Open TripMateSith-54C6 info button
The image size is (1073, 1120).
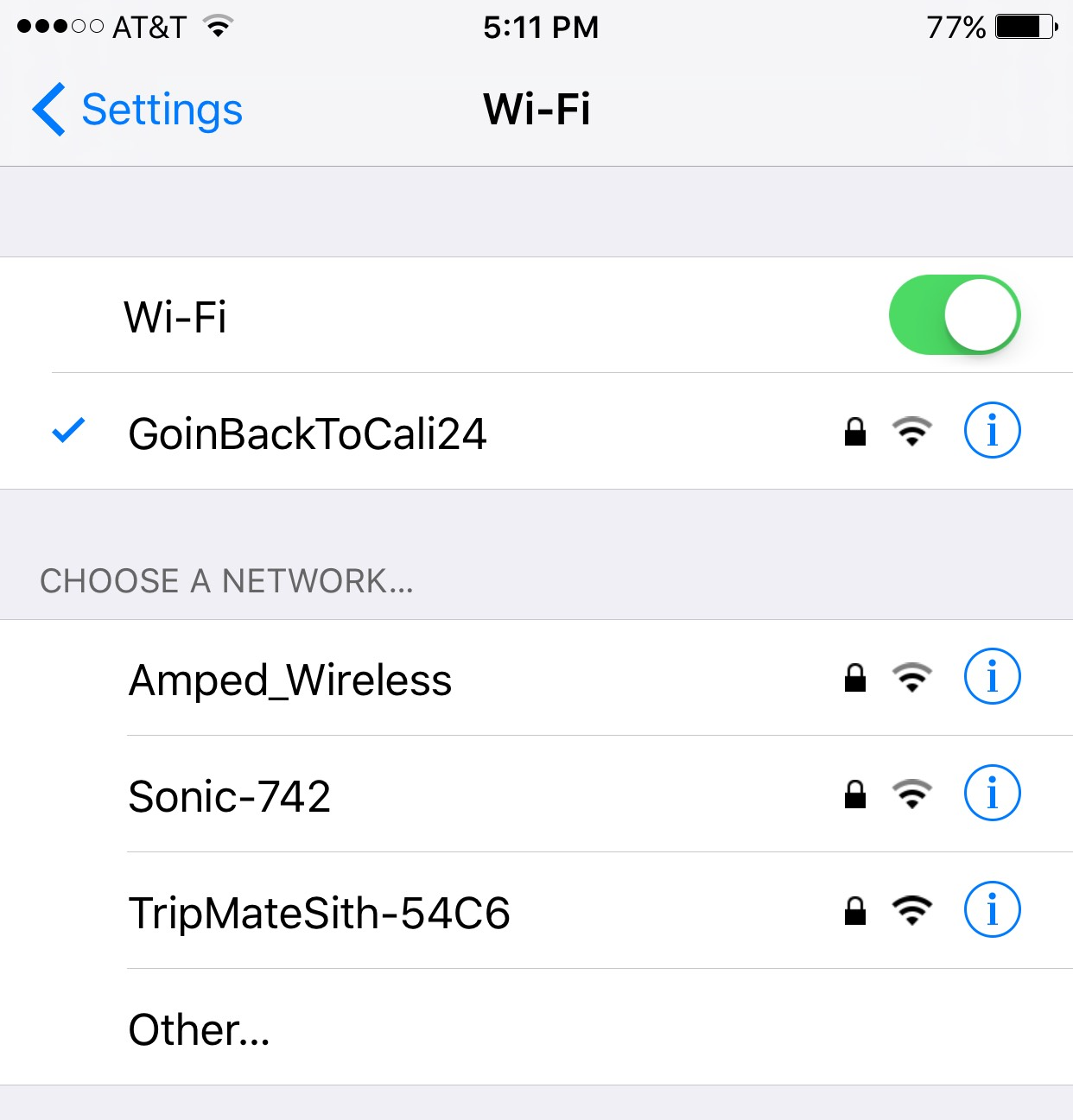click(x=992, y=910)
